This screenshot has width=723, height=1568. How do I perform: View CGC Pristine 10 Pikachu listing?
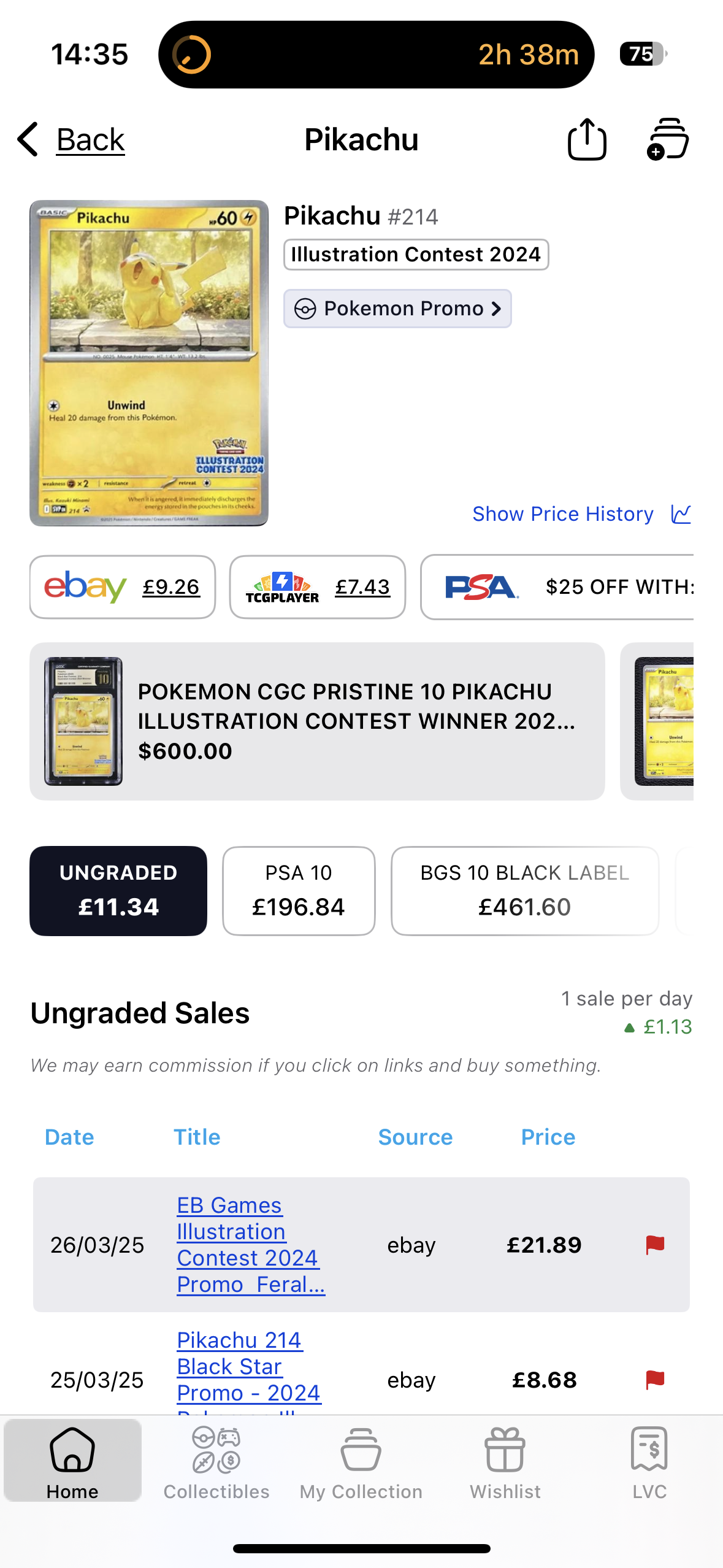(x=317, y=721)
